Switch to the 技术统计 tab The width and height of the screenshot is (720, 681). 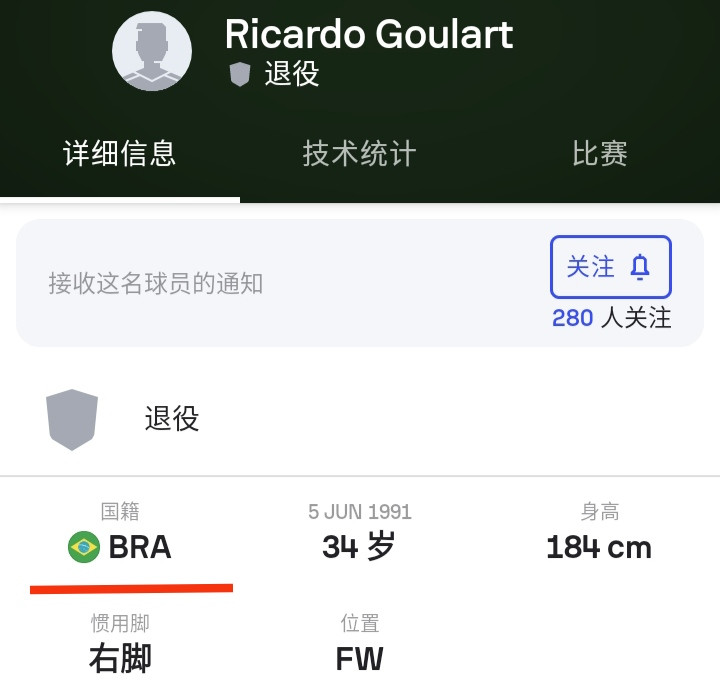359,154
